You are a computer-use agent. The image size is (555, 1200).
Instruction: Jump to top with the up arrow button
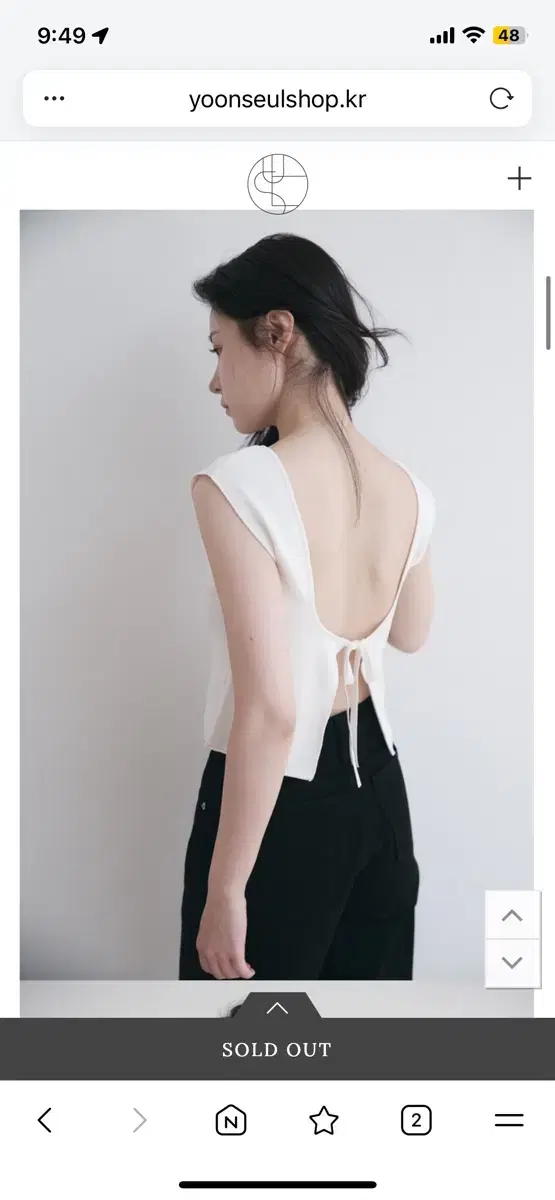[x=512, y=915]
